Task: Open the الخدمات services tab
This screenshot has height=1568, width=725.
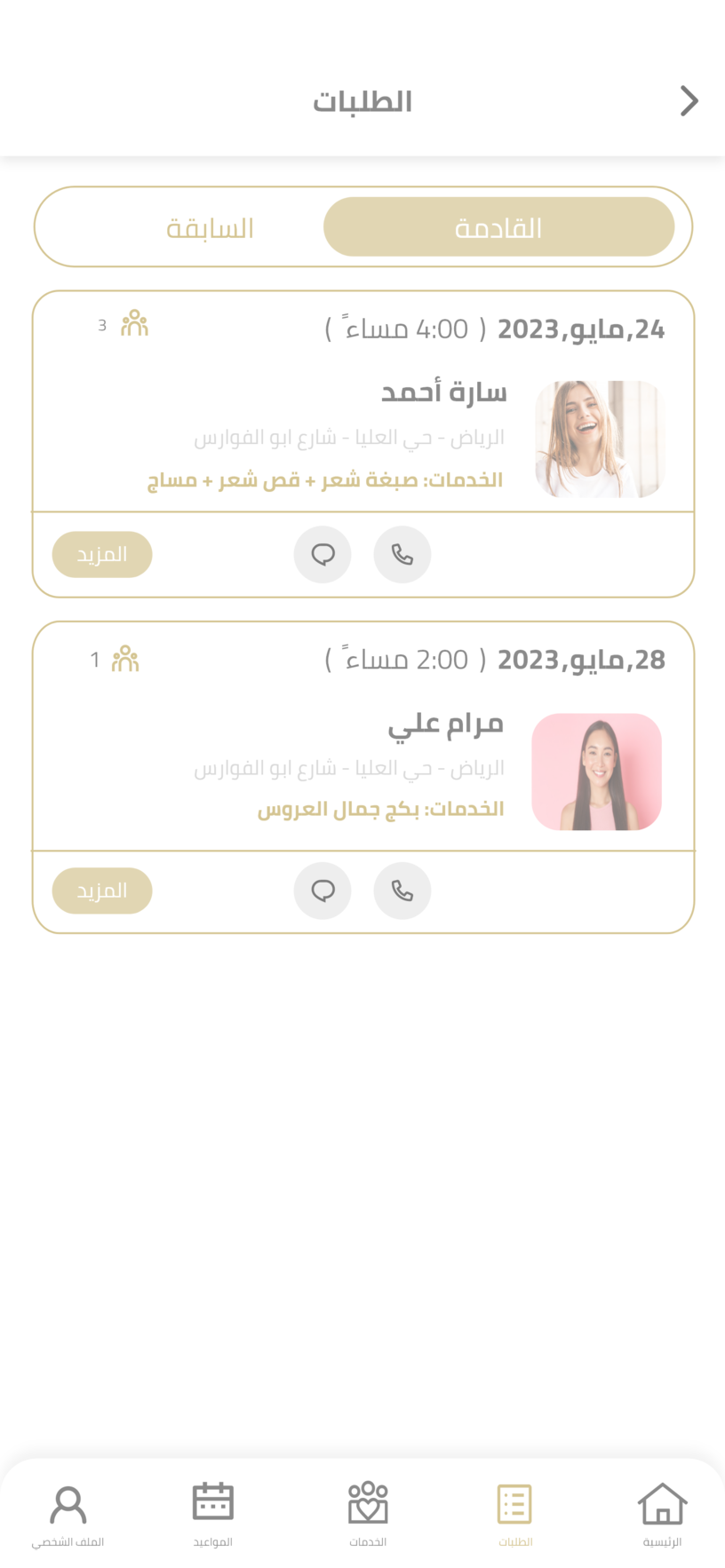Action: click(x=368, y=1513)
